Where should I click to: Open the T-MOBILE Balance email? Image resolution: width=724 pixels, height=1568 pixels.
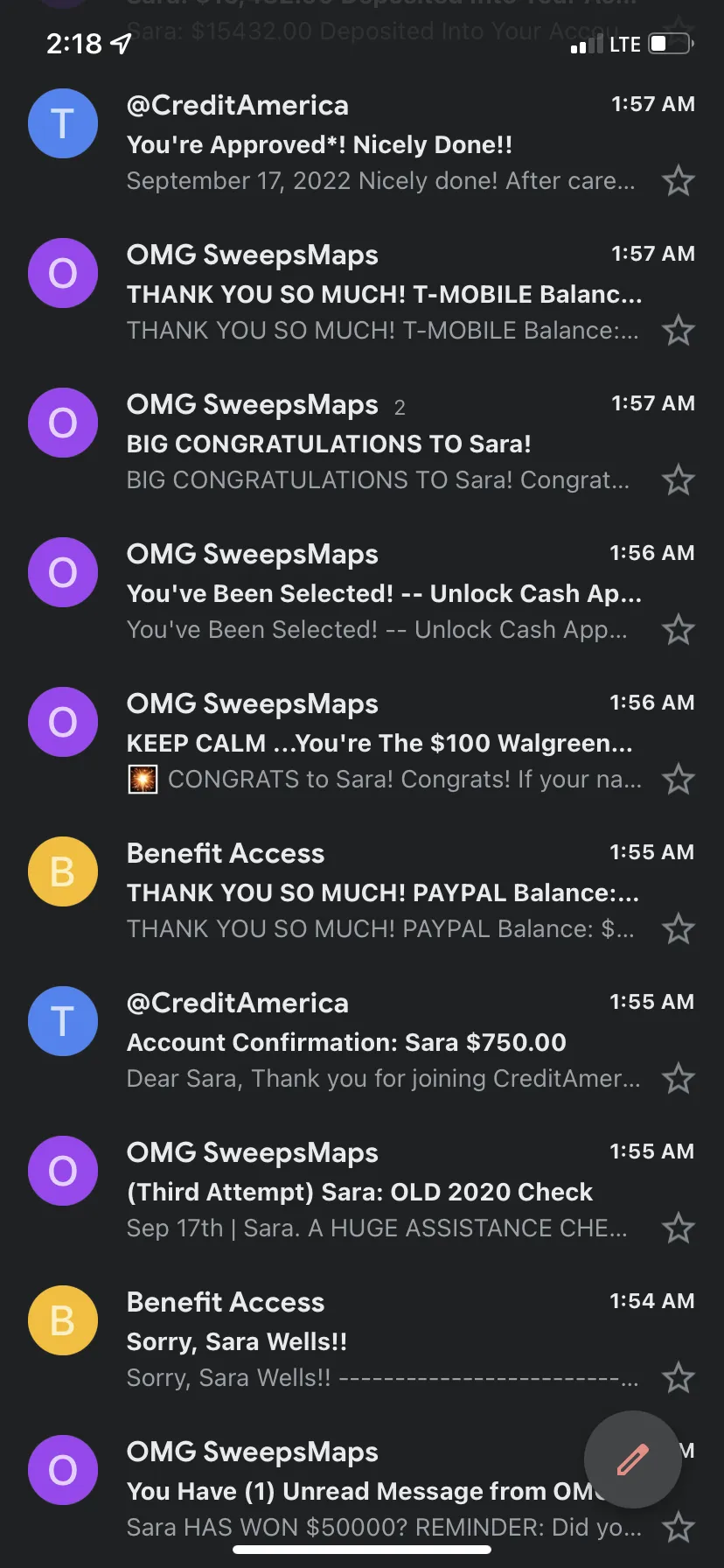point(362,292)
